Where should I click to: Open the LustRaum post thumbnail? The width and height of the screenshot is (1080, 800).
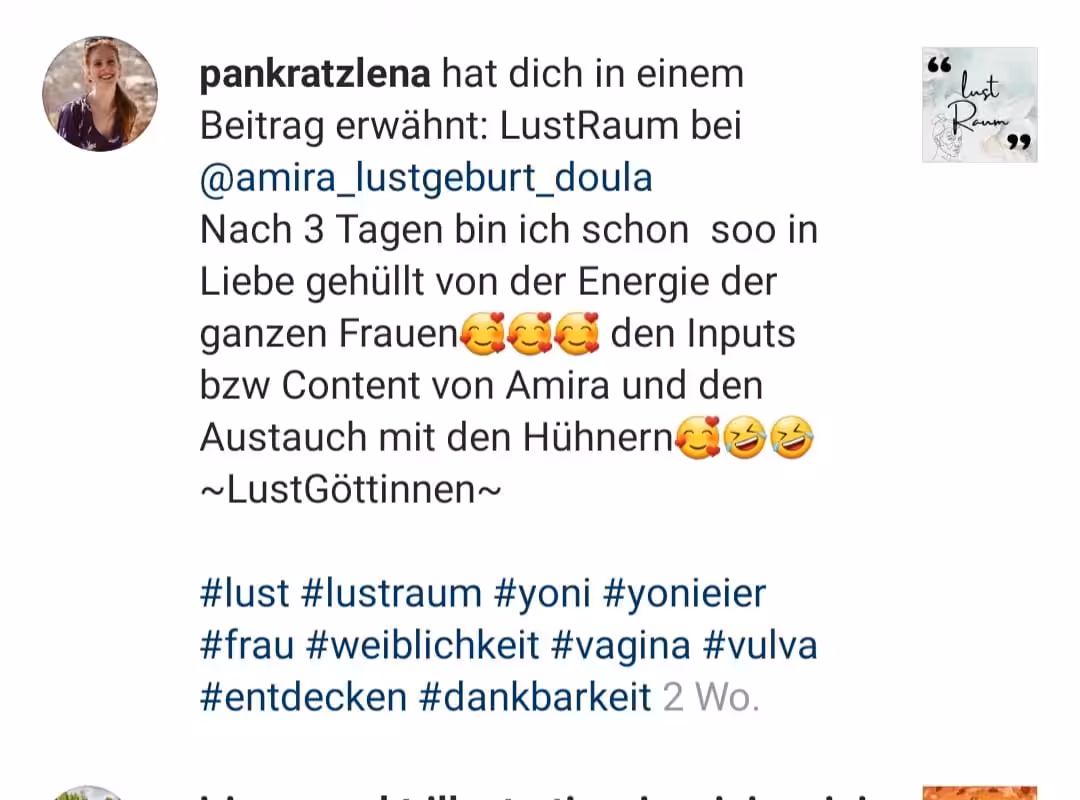tap(979, 105)
